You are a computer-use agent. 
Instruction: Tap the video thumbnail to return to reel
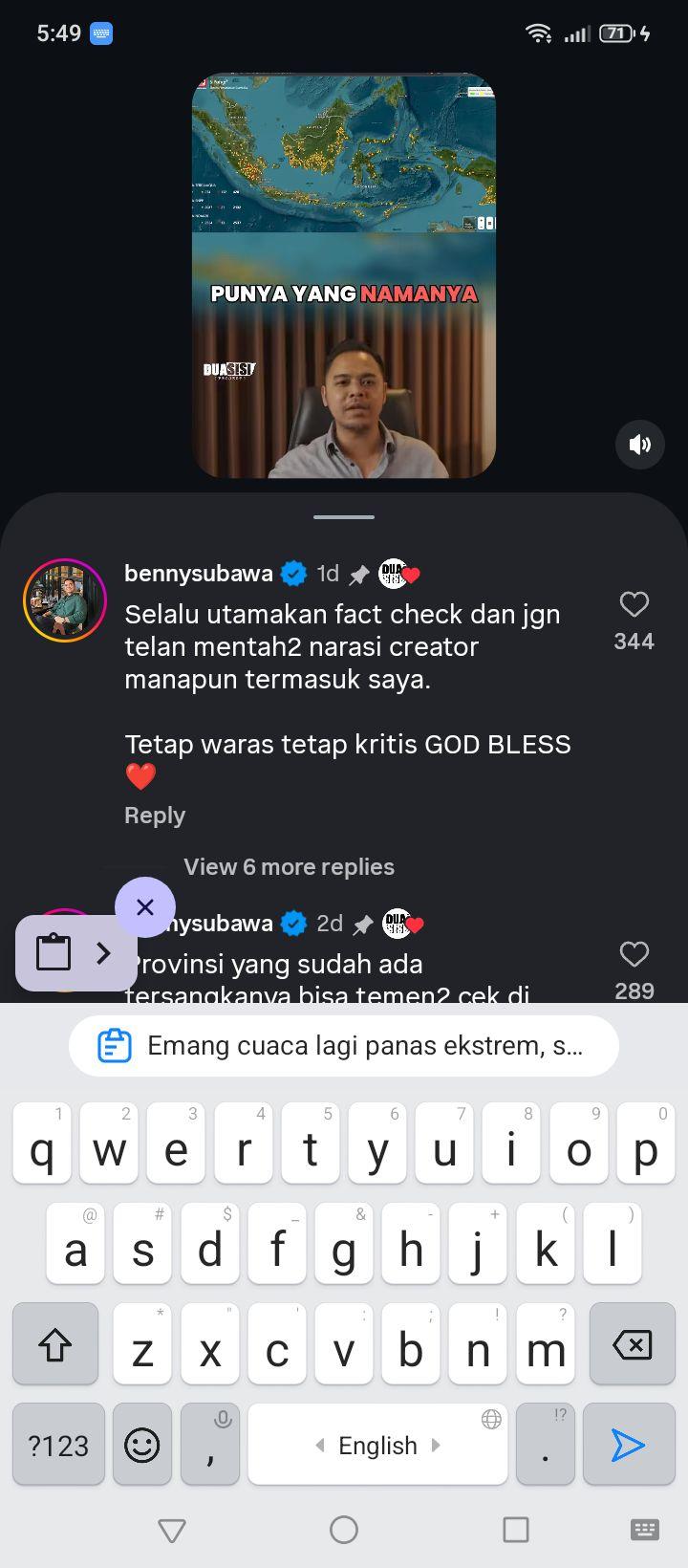click(x=344, y=275)
